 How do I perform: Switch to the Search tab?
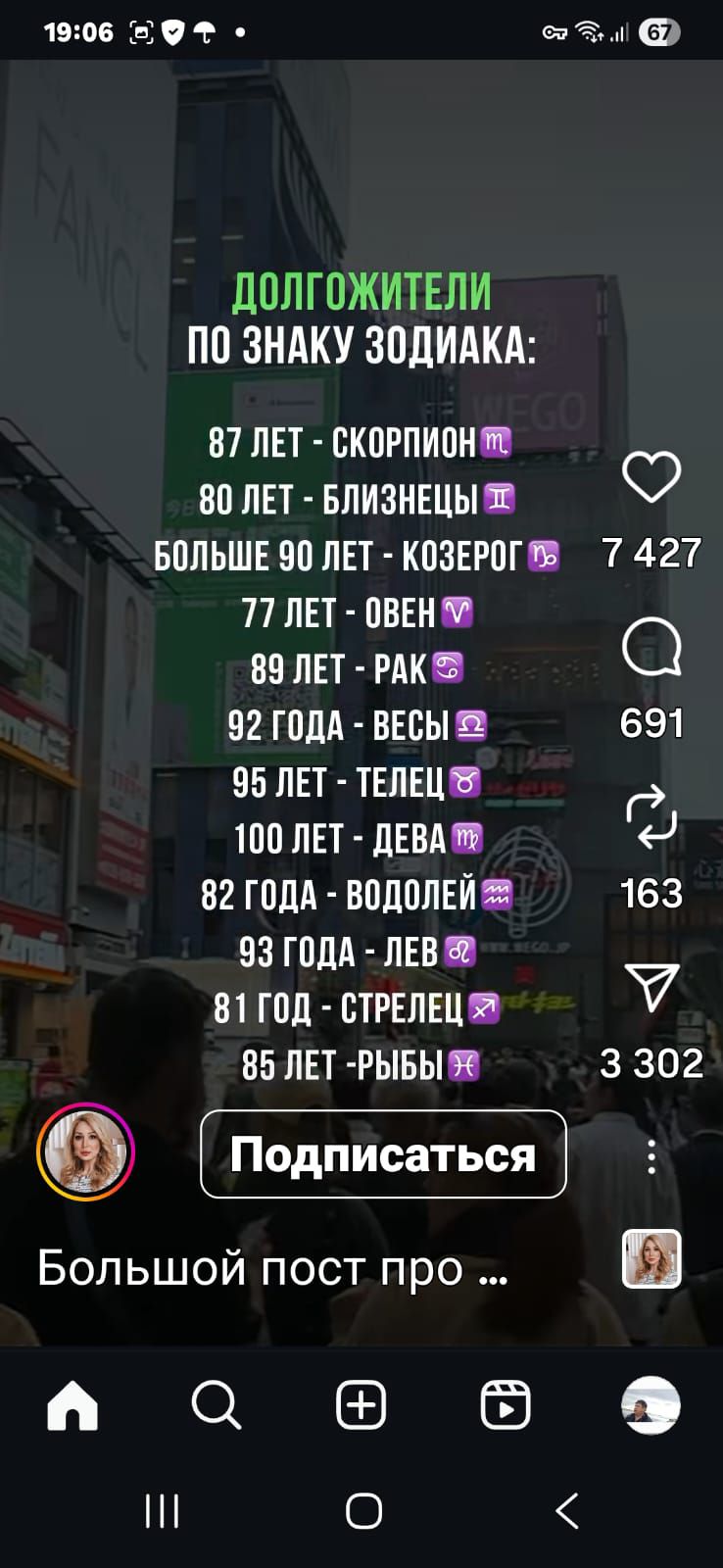coord(217,1406)
